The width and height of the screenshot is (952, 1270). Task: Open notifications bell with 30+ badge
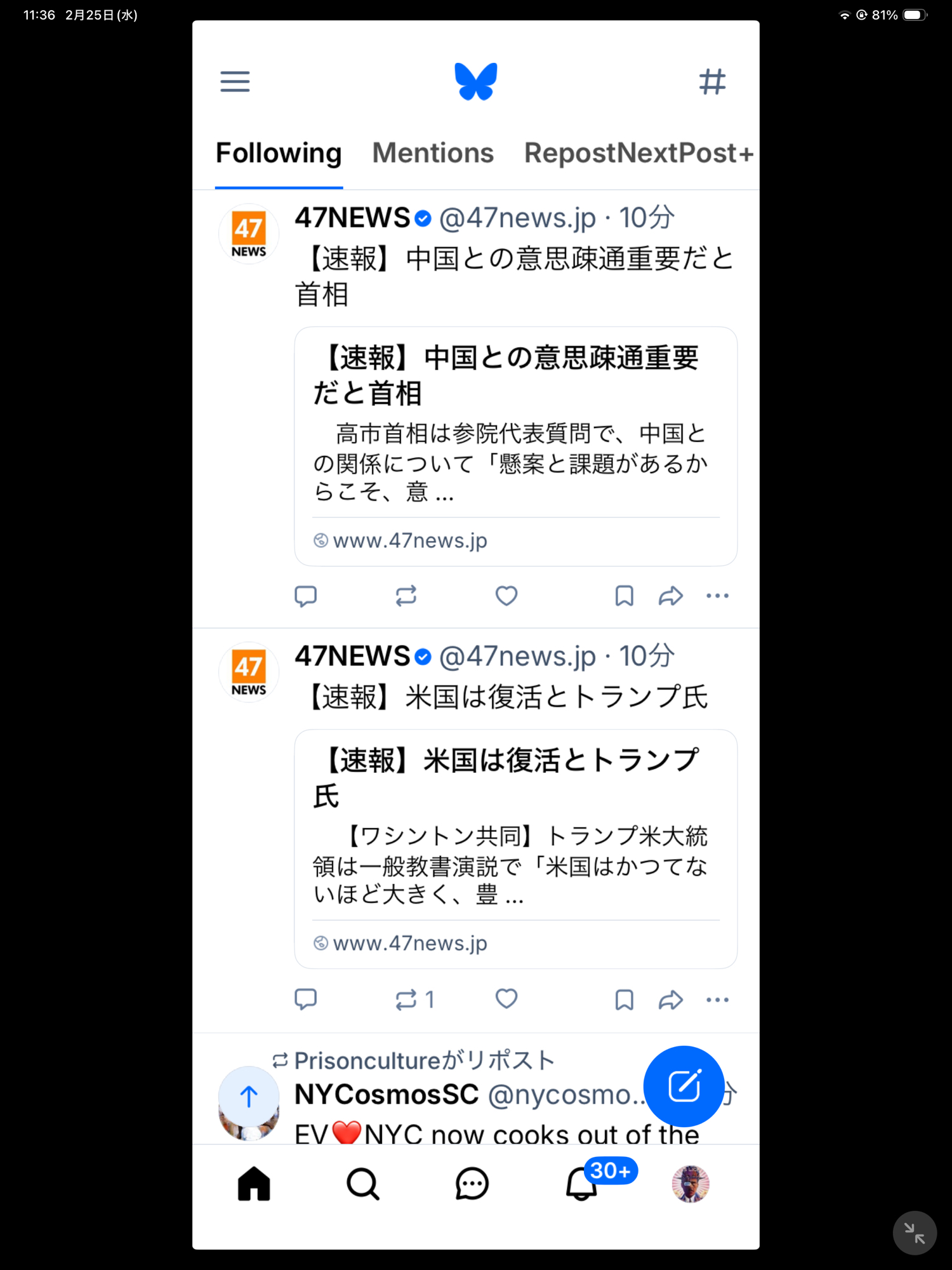click(x=581, y=1184)
